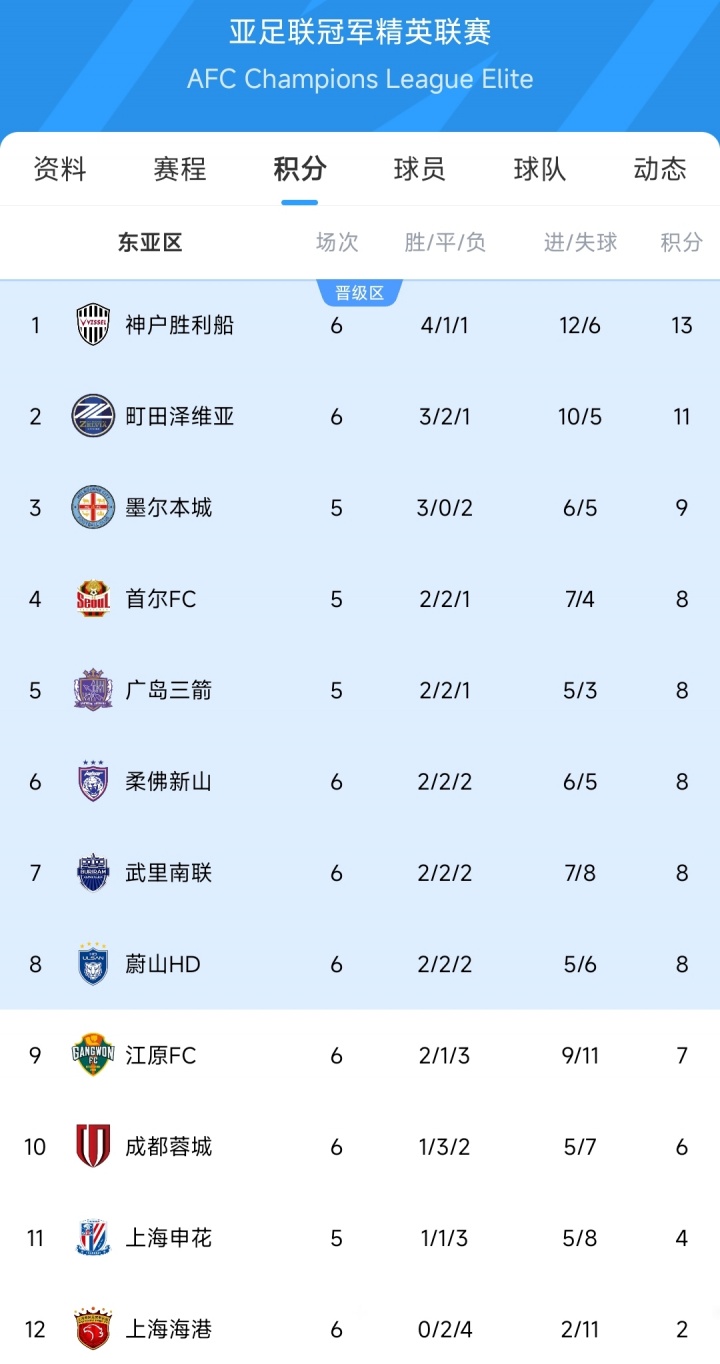Click the Vissel Kobe (神户胜利船) club crest
This screenshot has height=1364, width=720.
[93, 325]
